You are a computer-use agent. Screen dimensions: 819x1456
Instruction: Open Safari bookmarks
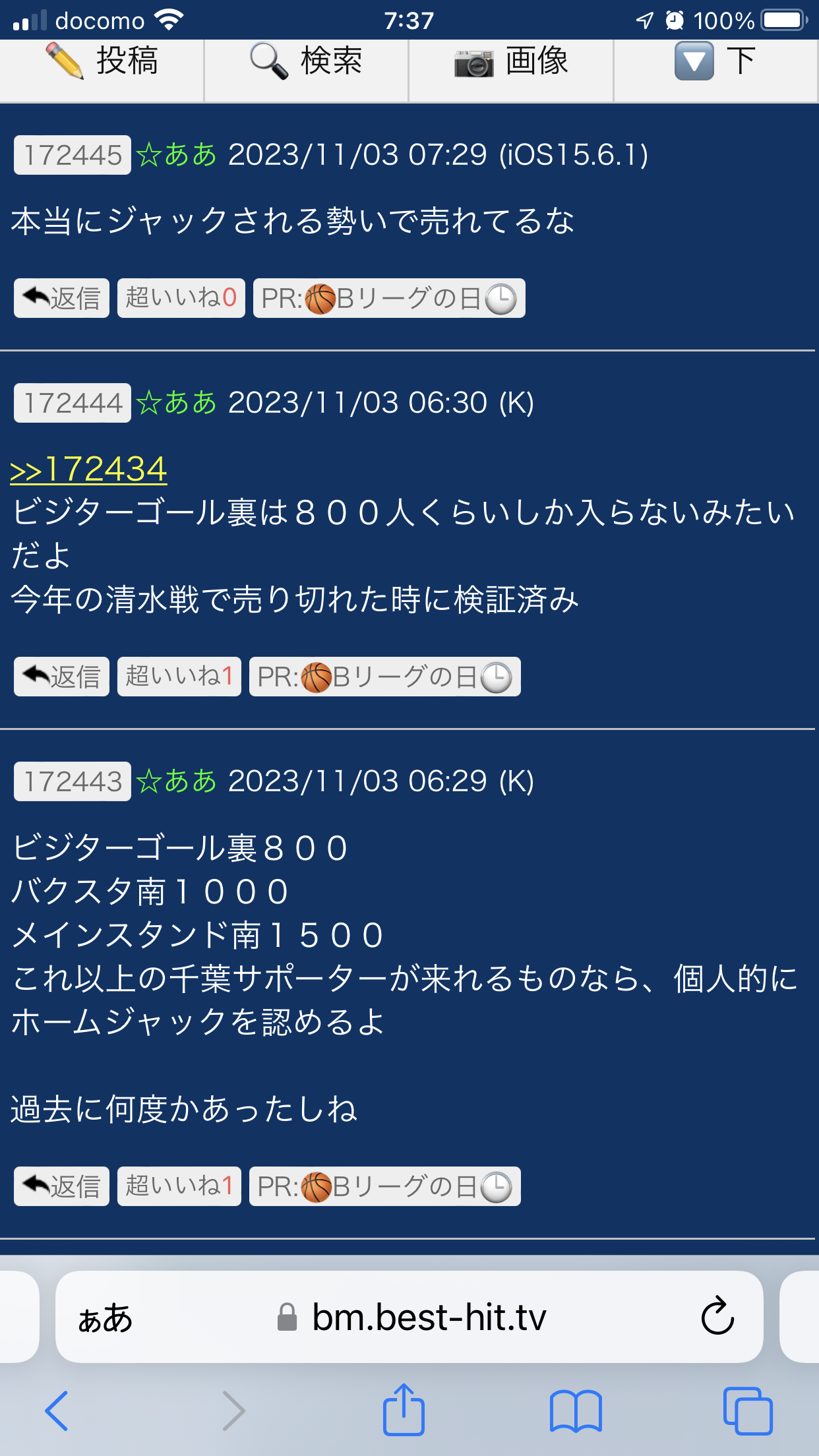coord(576,1411)
